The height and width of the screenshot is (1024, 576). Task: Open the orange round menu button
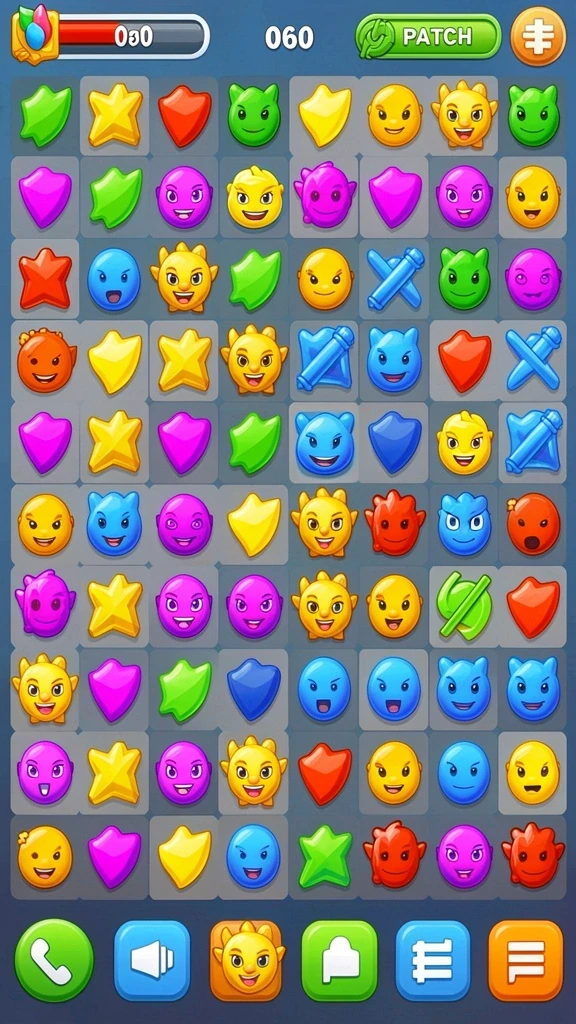(x=538, y=36)
